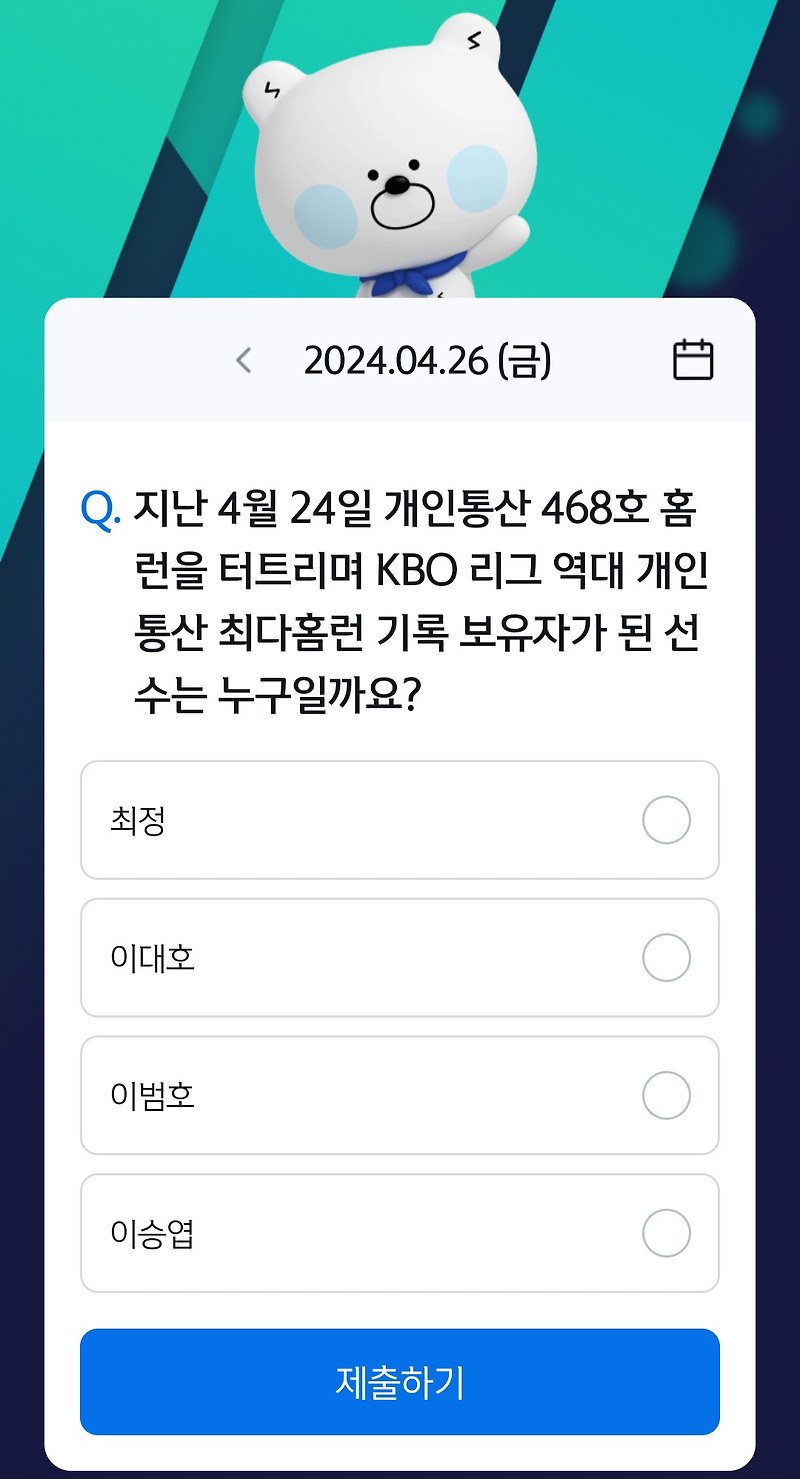
Task: Select the radio button next to 이범호
Action: coord(667,1095)
